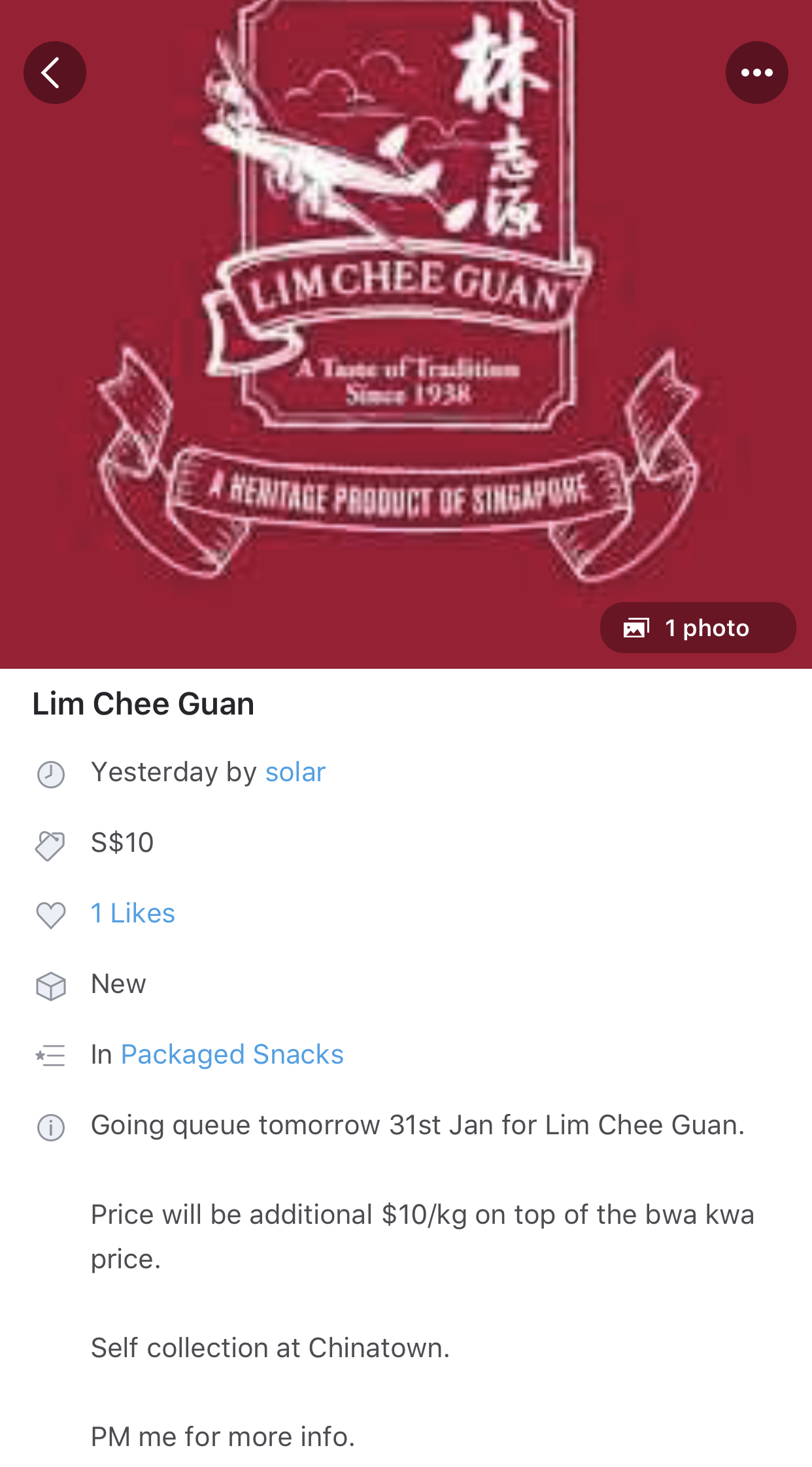Open the Packaged Snacks category

pos(232,1054)
